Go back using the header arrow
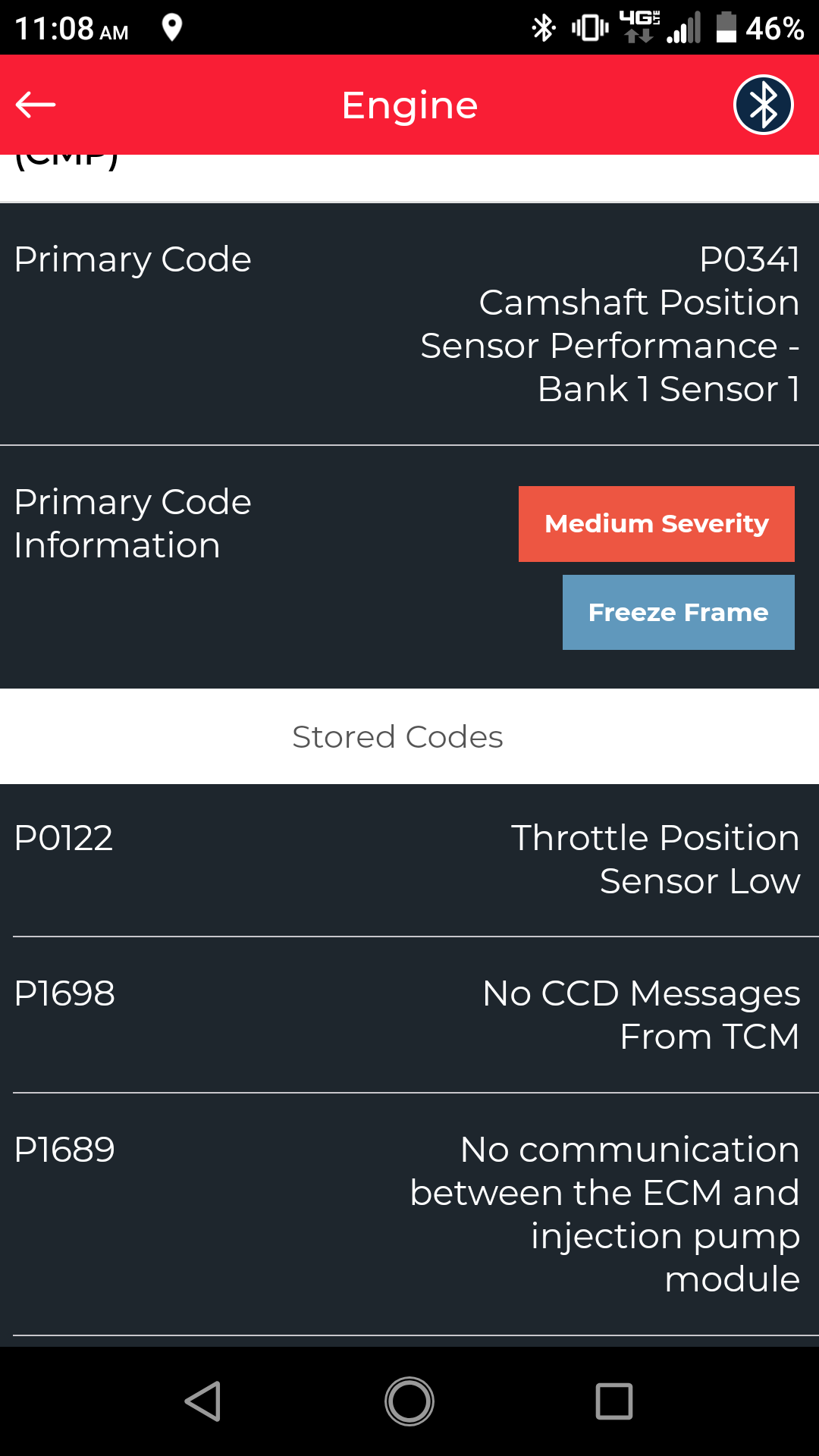 point(36,105)
